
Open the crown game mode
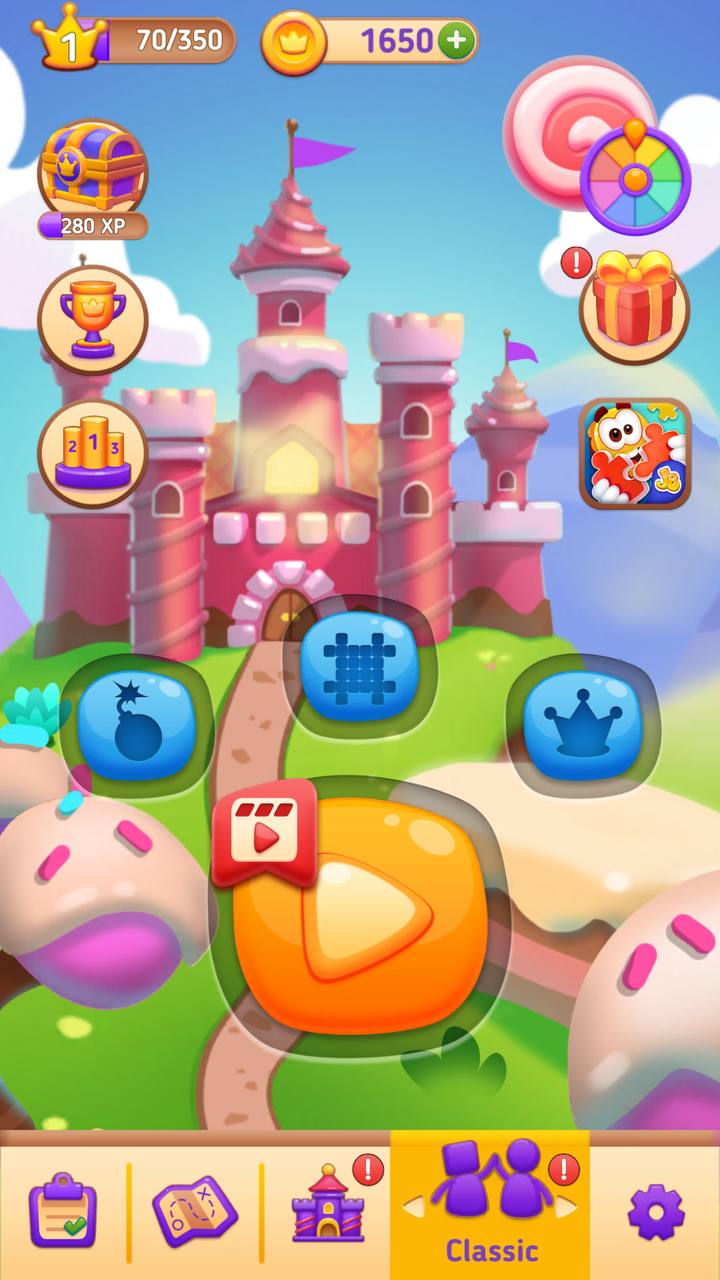(x=582, y=725)
